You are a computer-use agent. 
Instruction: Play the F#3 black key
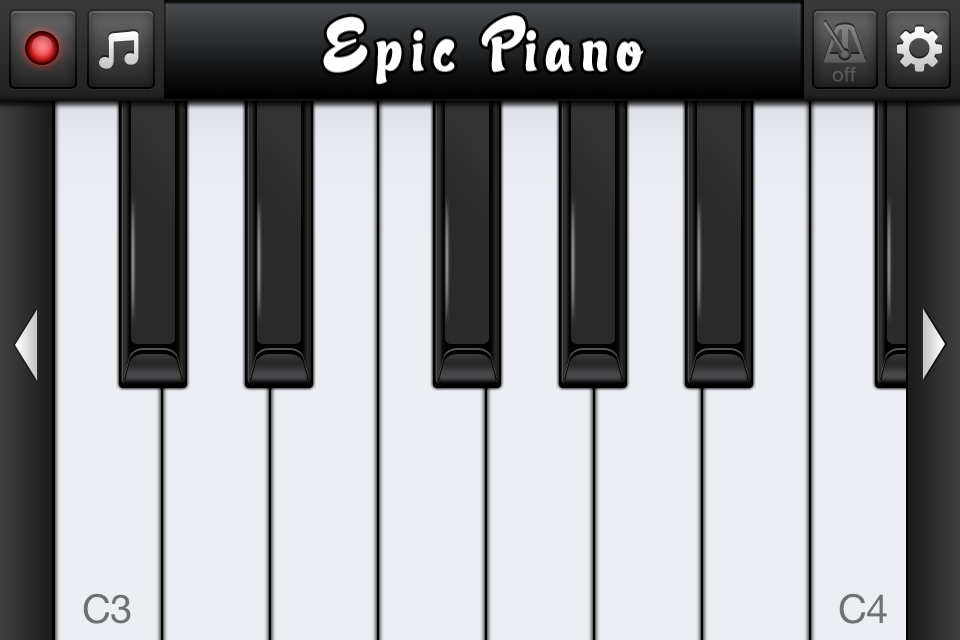coord(467,240)
